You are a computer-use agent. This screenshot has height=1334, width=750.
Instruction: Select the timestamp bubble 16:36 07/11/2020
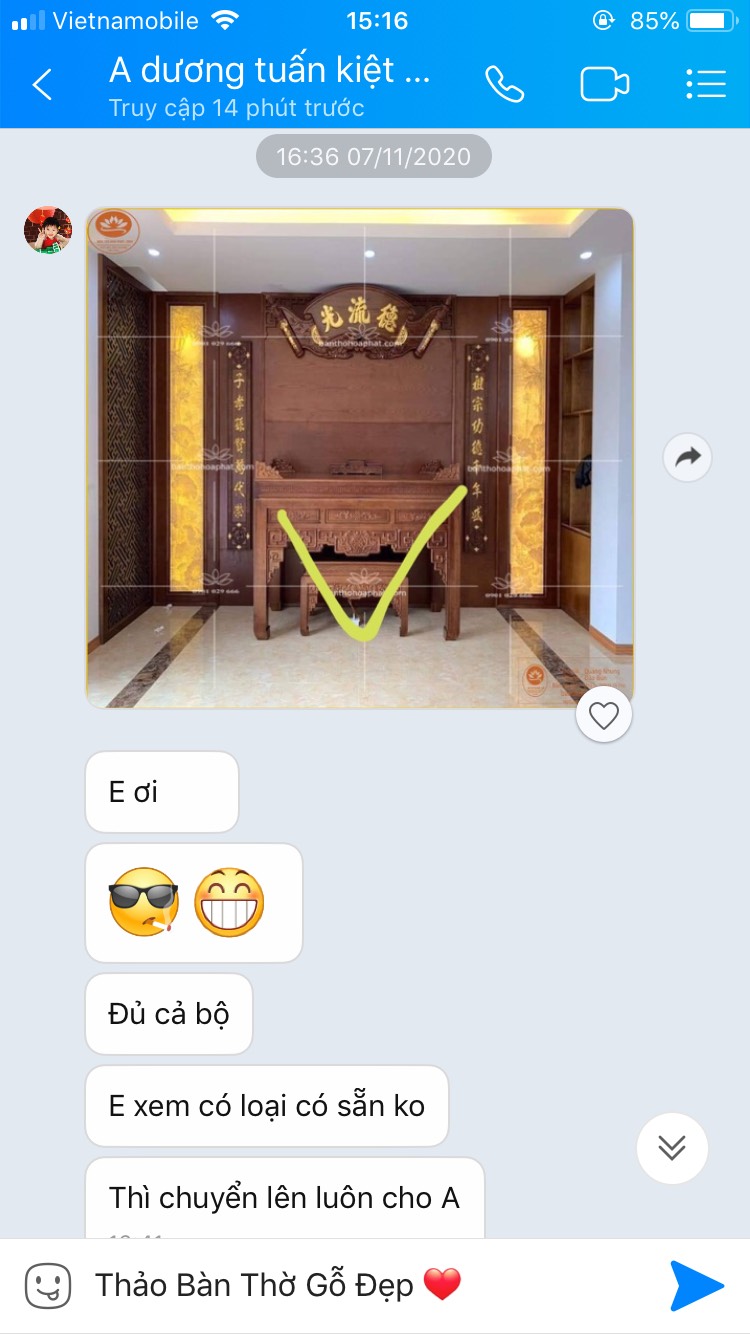click(373, 156)
